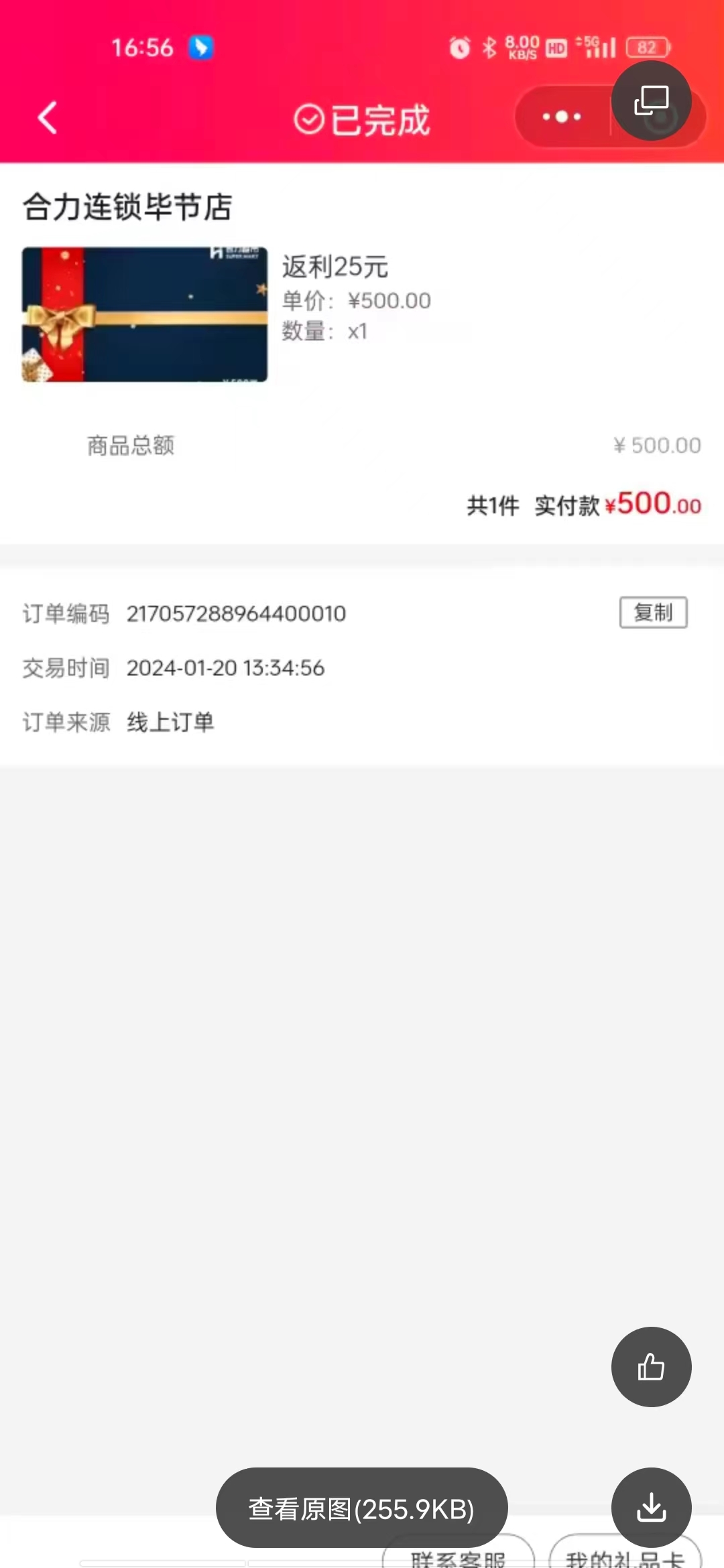This screenshot has height=1568, width=724.
Task: Give this image a thumbs up
Action: (x=651, y=1367)
